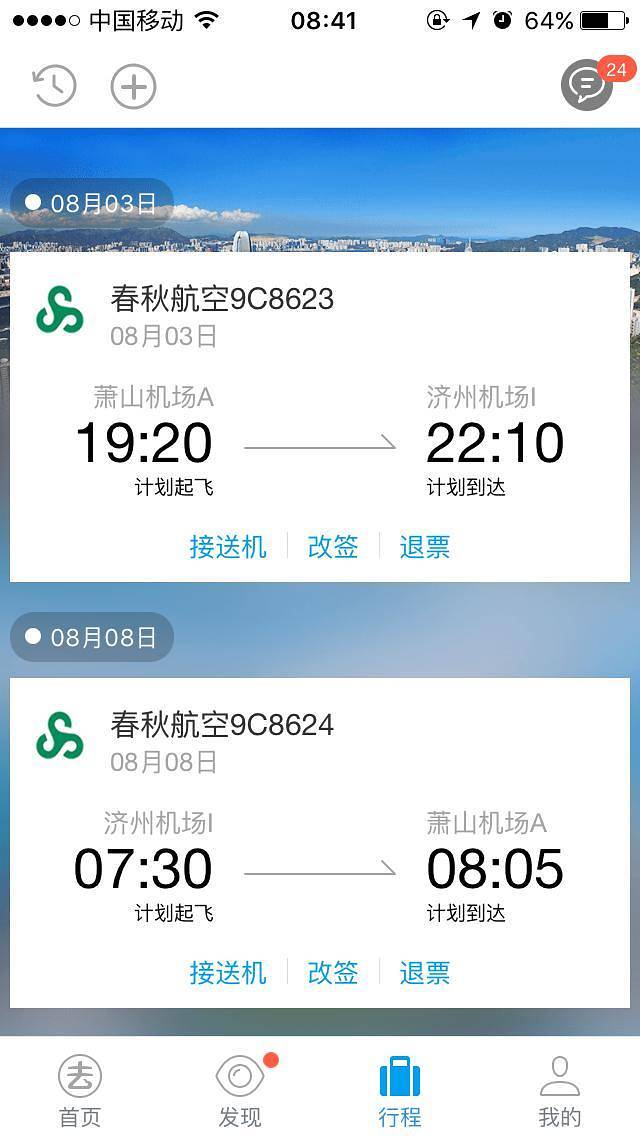Viewport: 640px width, 1136px height.
Task: Open the trip history clock icon
Action: pos(54,86)
